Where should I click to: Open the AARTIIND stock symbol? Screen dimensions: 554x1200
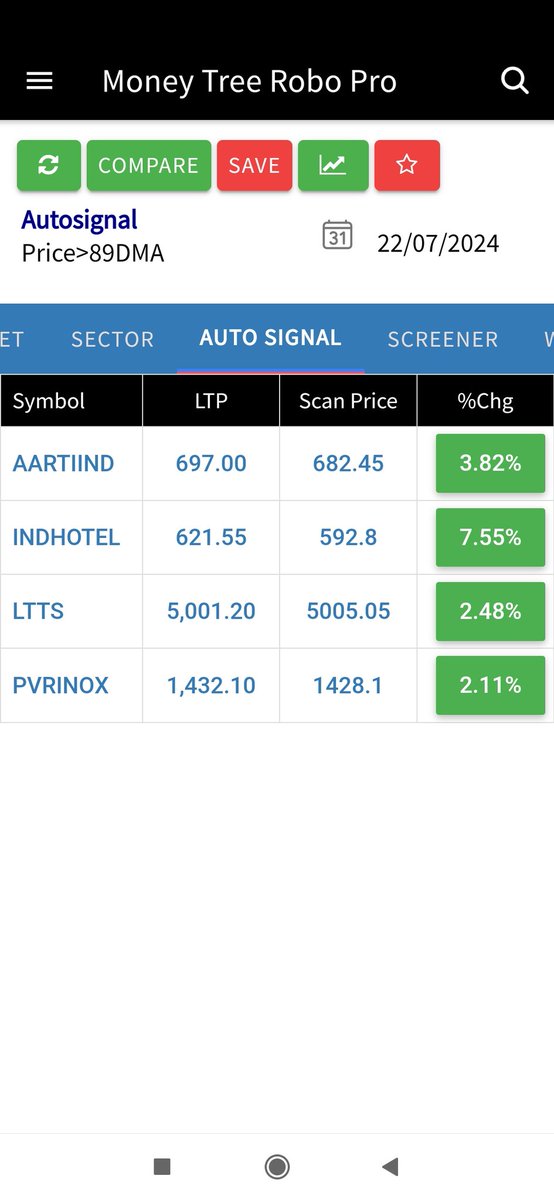pyautogui.click(x=63, y=463)
